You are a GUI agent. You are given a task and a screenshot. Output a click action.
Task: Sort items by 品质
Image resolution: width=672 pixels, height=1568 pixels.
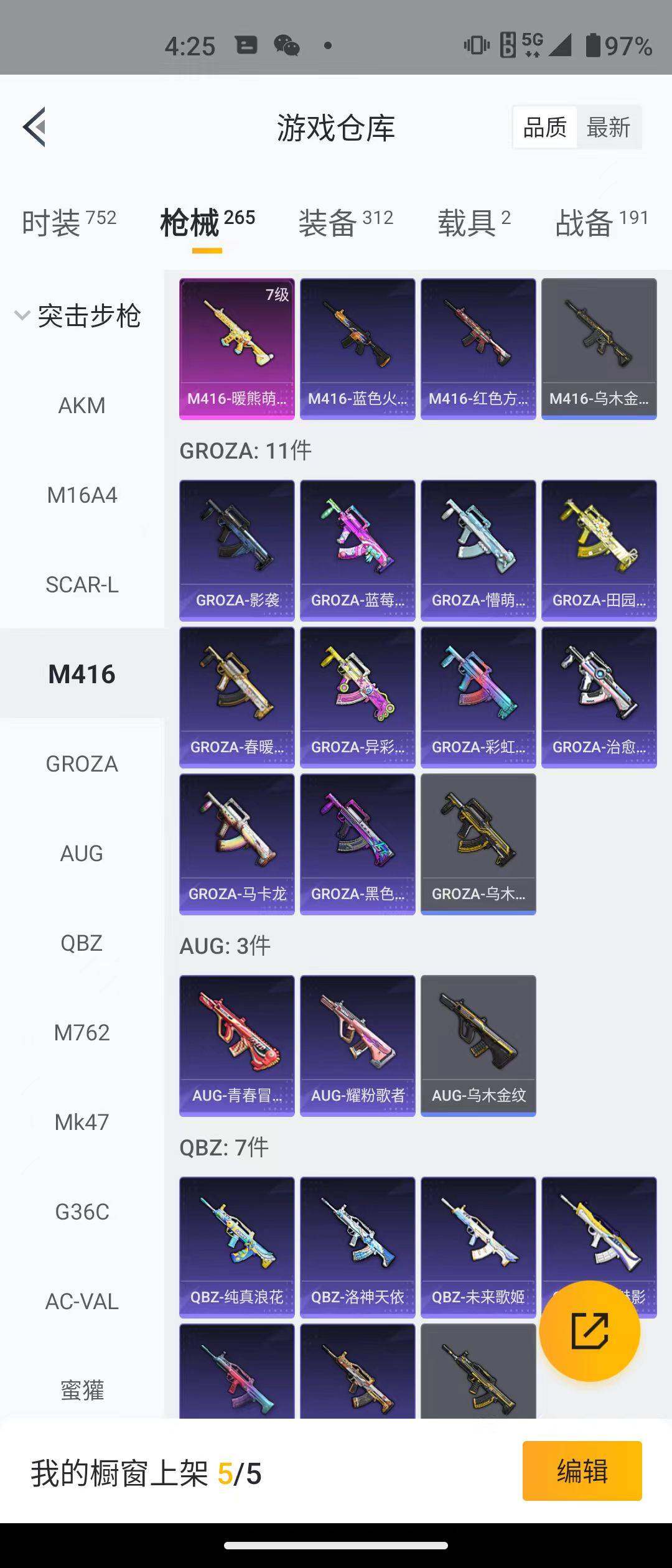tap(545, 128)
